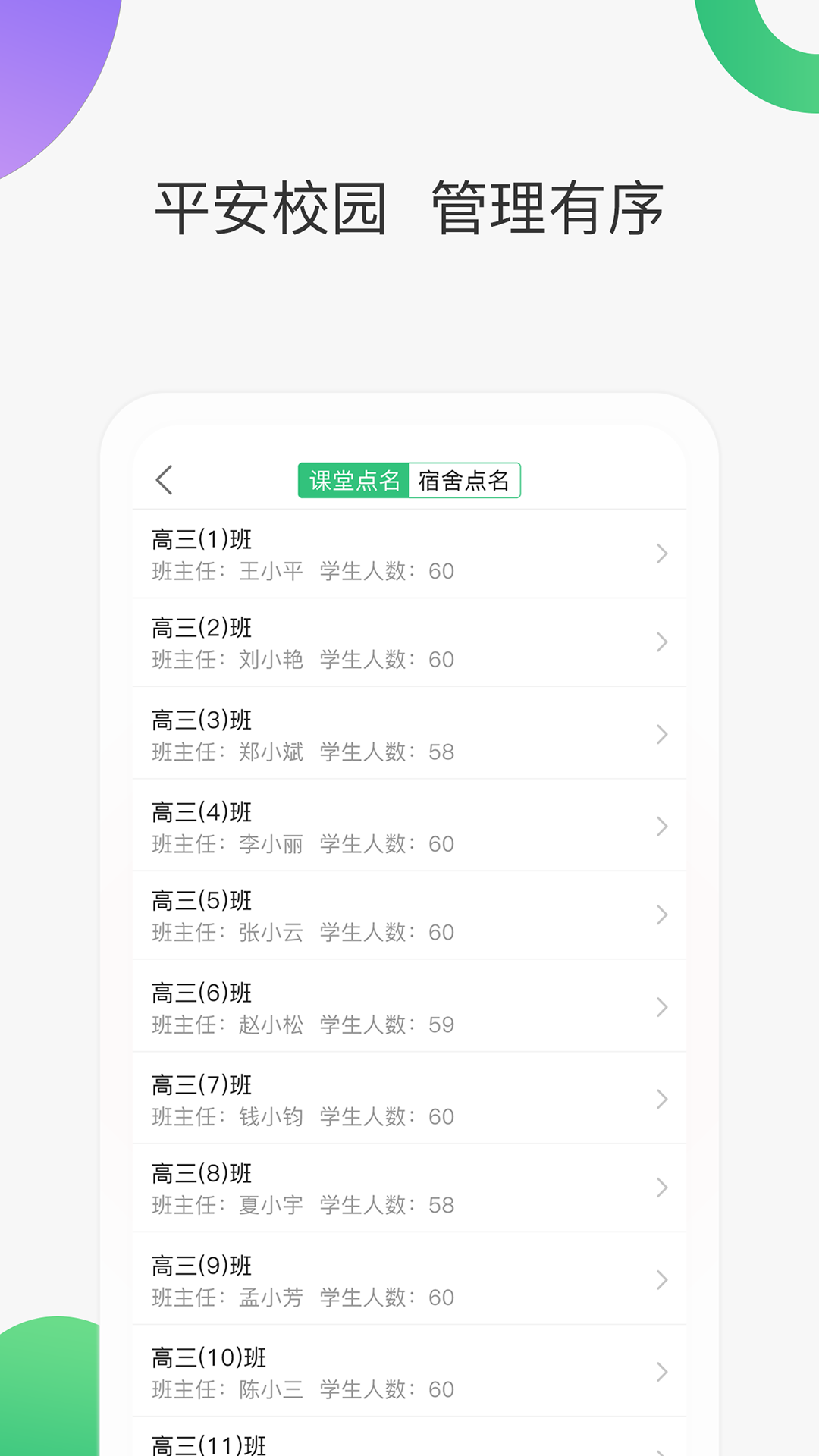Click 班主任 刘小艳 in the second row

(268, 660)
